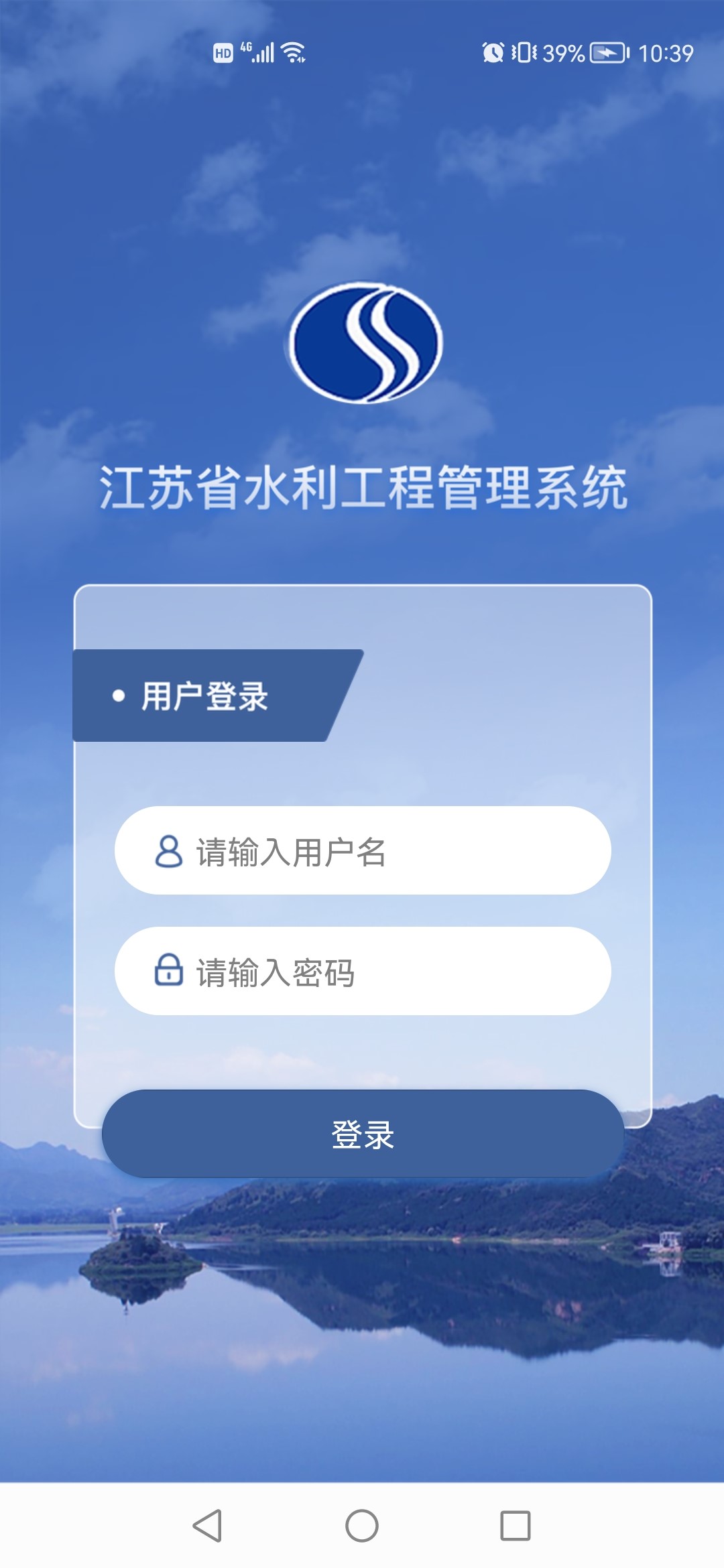Tap the username field 请输入用户名
The image size is (724, 1568).
click(x=362, y=851)
